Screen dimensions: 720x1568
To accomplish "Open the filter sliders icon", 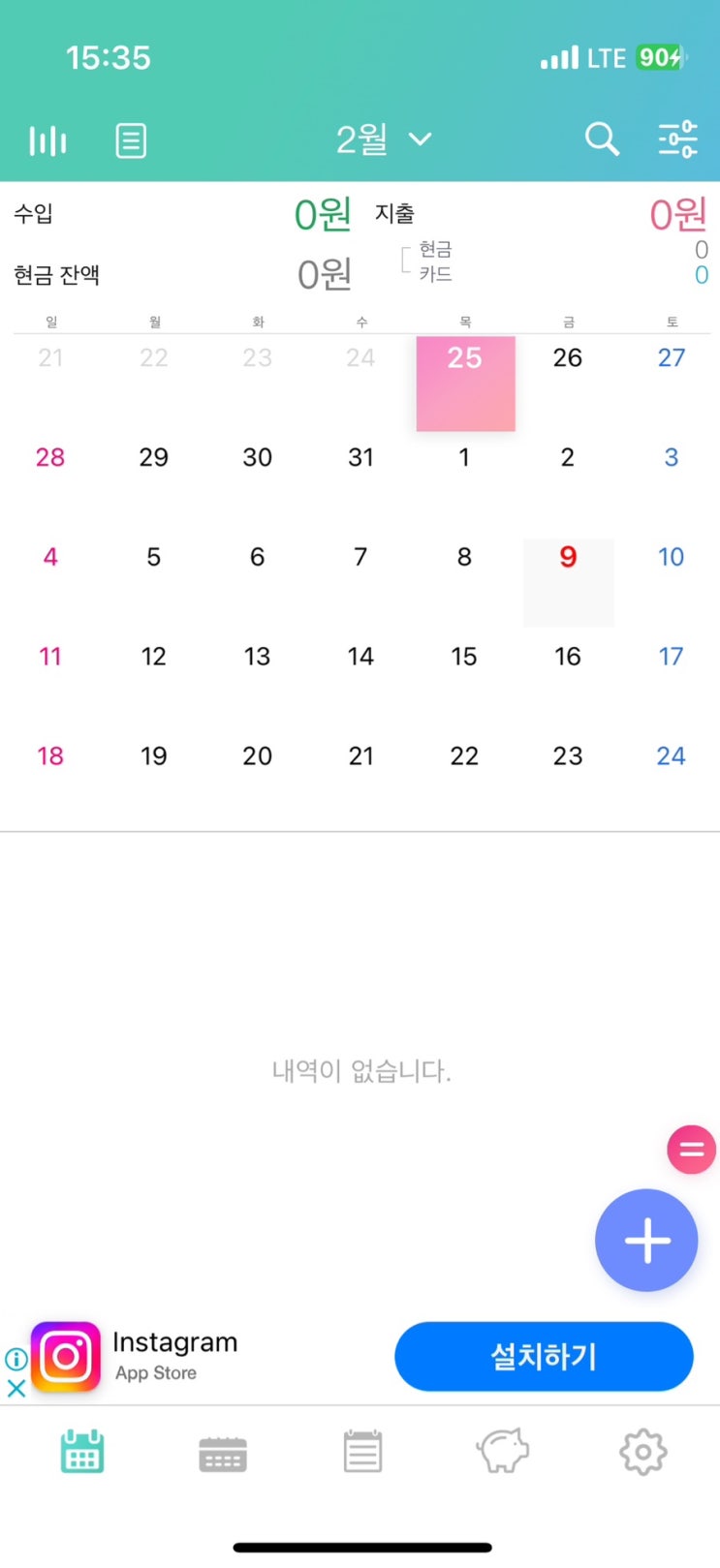I will coord(677,139).
